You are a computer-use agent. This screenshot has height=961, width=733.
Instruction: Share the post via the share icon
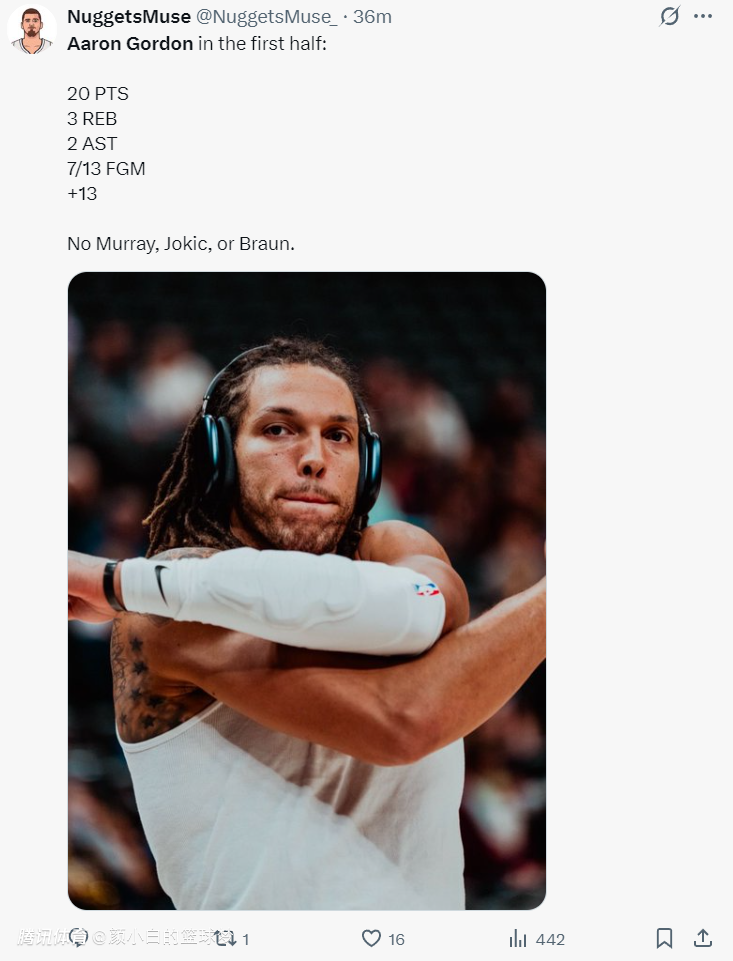point(703,938)
